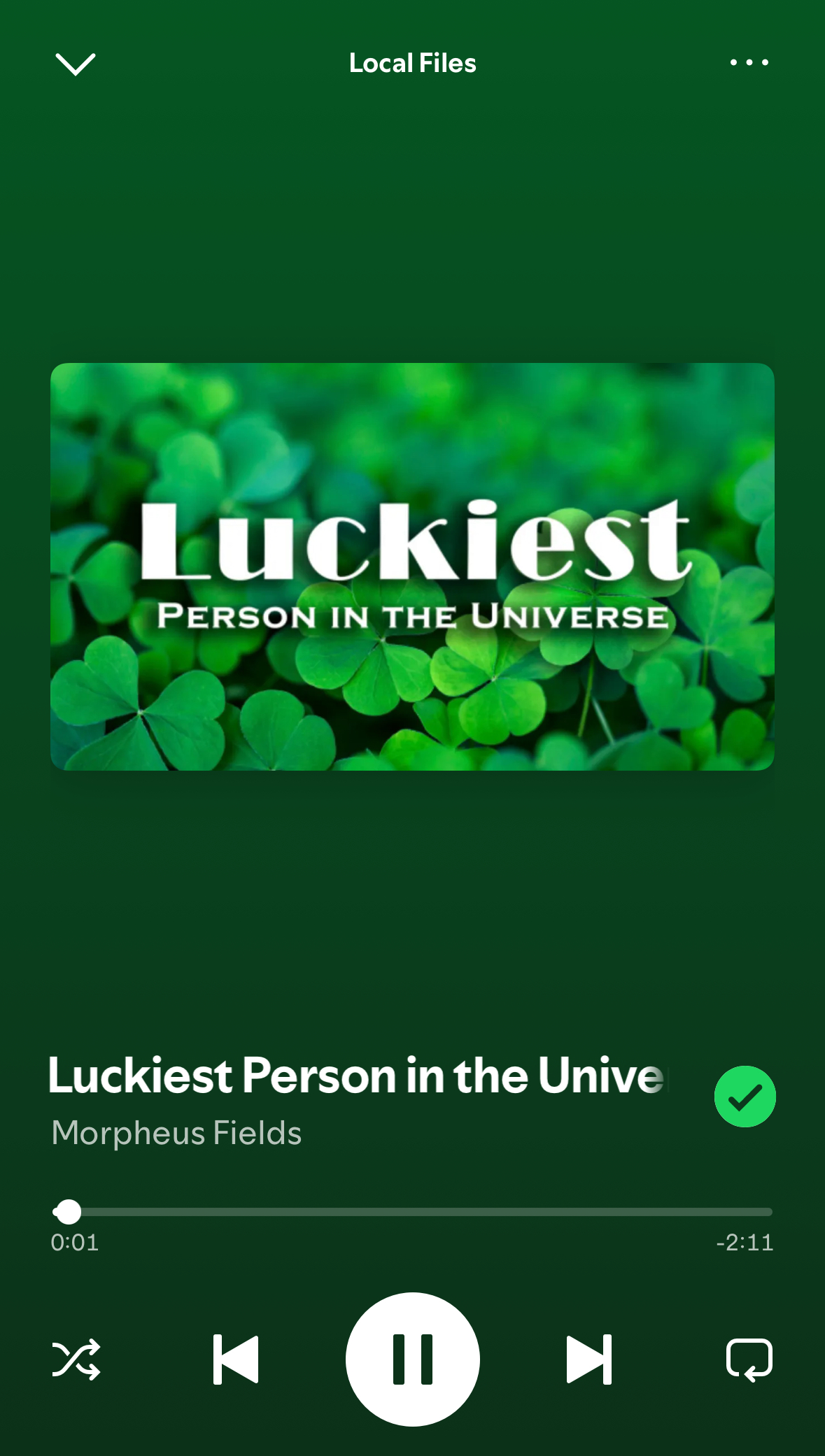Viewport: 825px width, 1456px height.
Task: Open the three-dot options menu
Action: 749,63
